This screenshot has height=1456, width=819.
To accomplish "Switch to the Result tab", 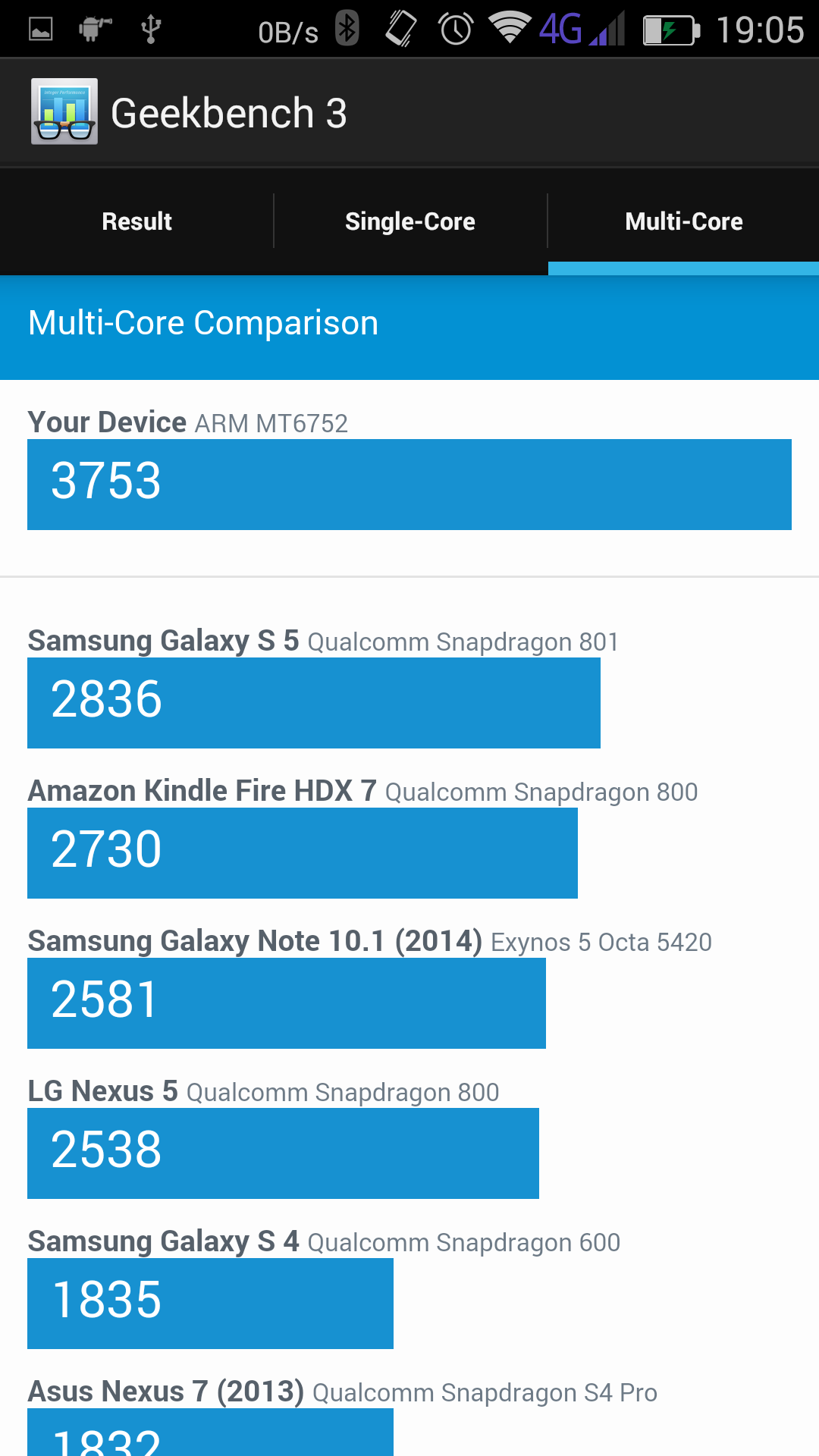I will click(x=136, y=221).
